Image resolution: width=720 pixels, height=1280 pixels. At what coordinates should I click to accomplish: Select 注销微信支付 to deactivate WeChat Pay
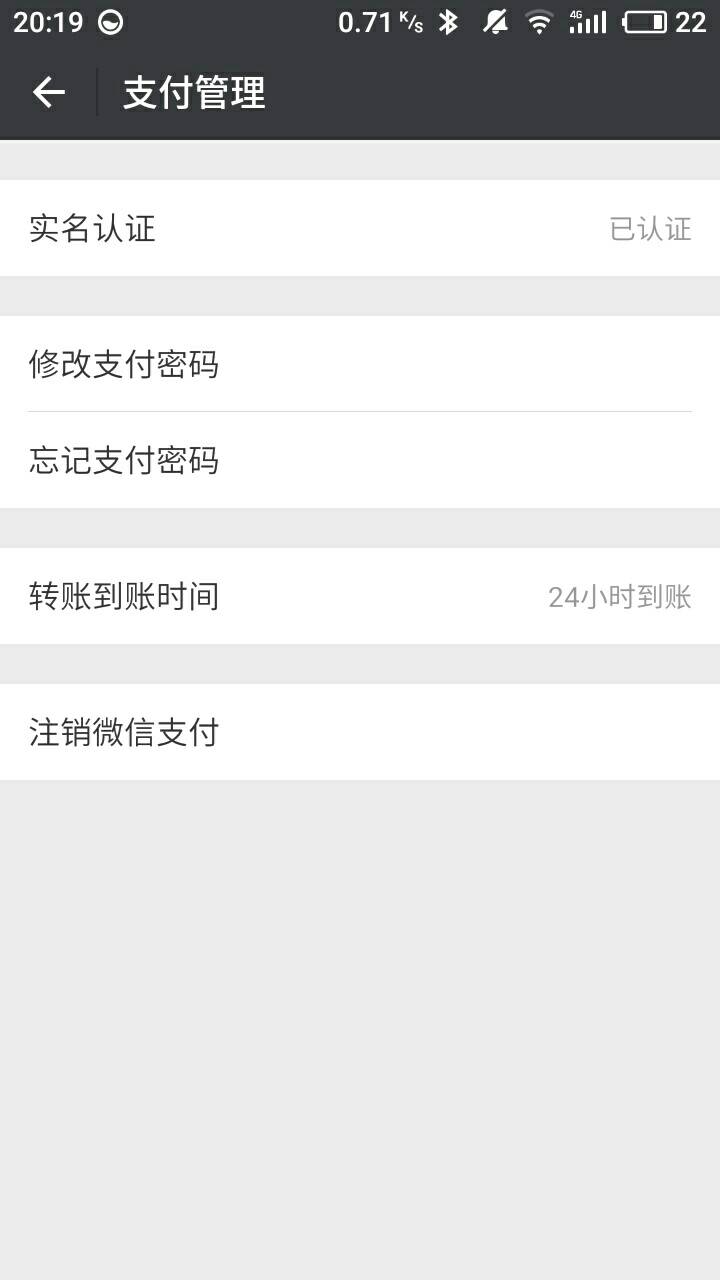click(x=360, y=732)
